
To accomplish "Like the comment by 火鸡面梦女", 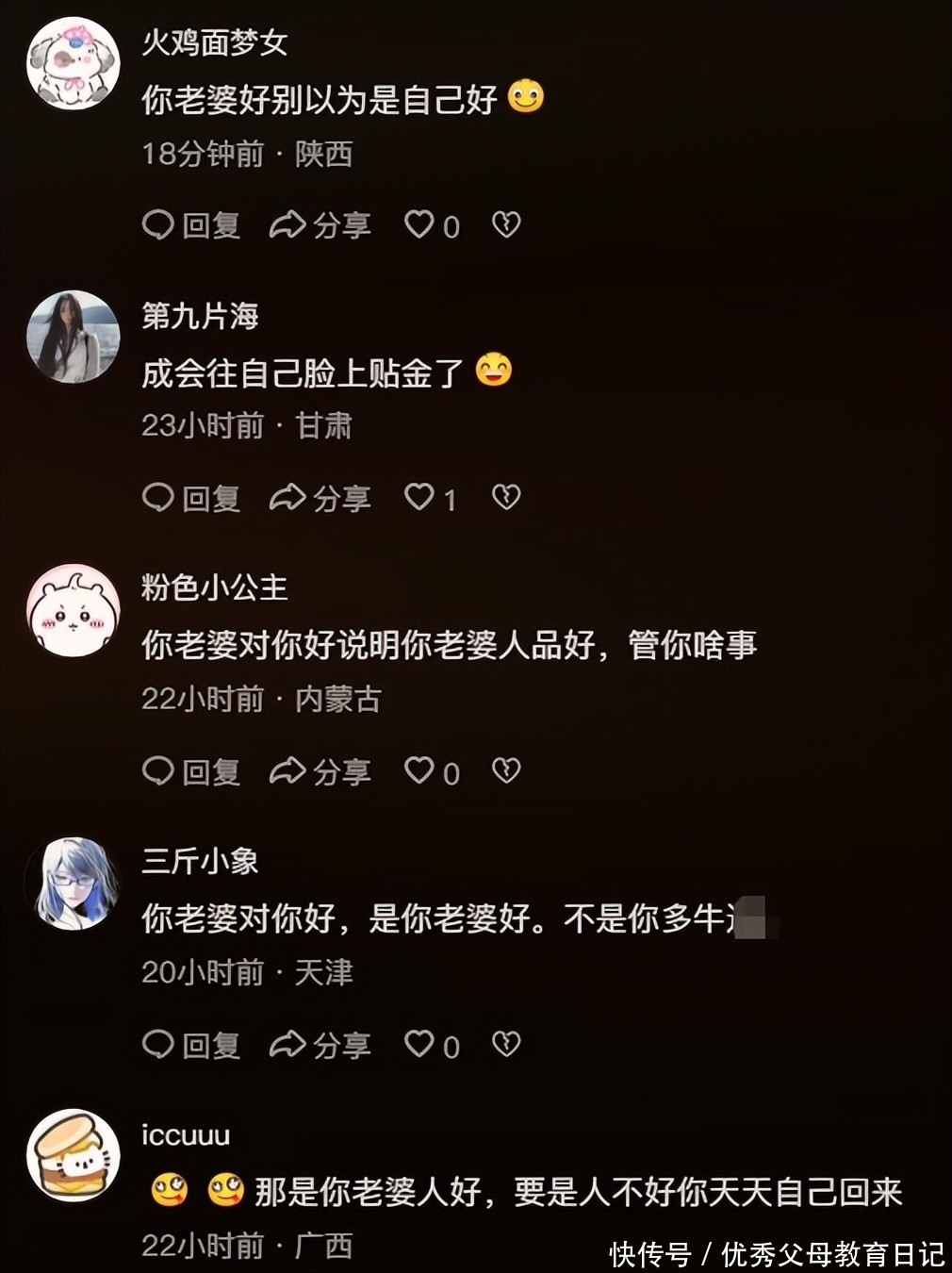I will pos(420,224).
